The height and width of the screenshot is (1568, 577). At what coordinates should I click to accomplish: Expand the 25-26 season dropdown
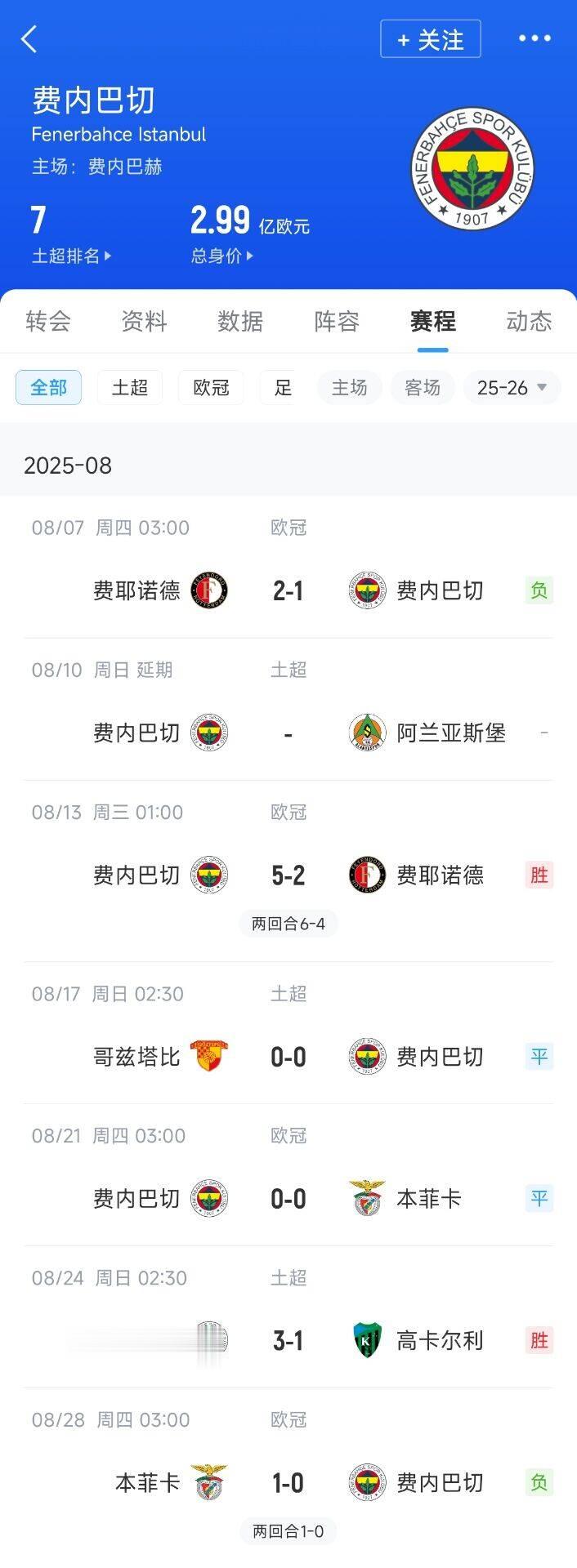coord(512,387)
